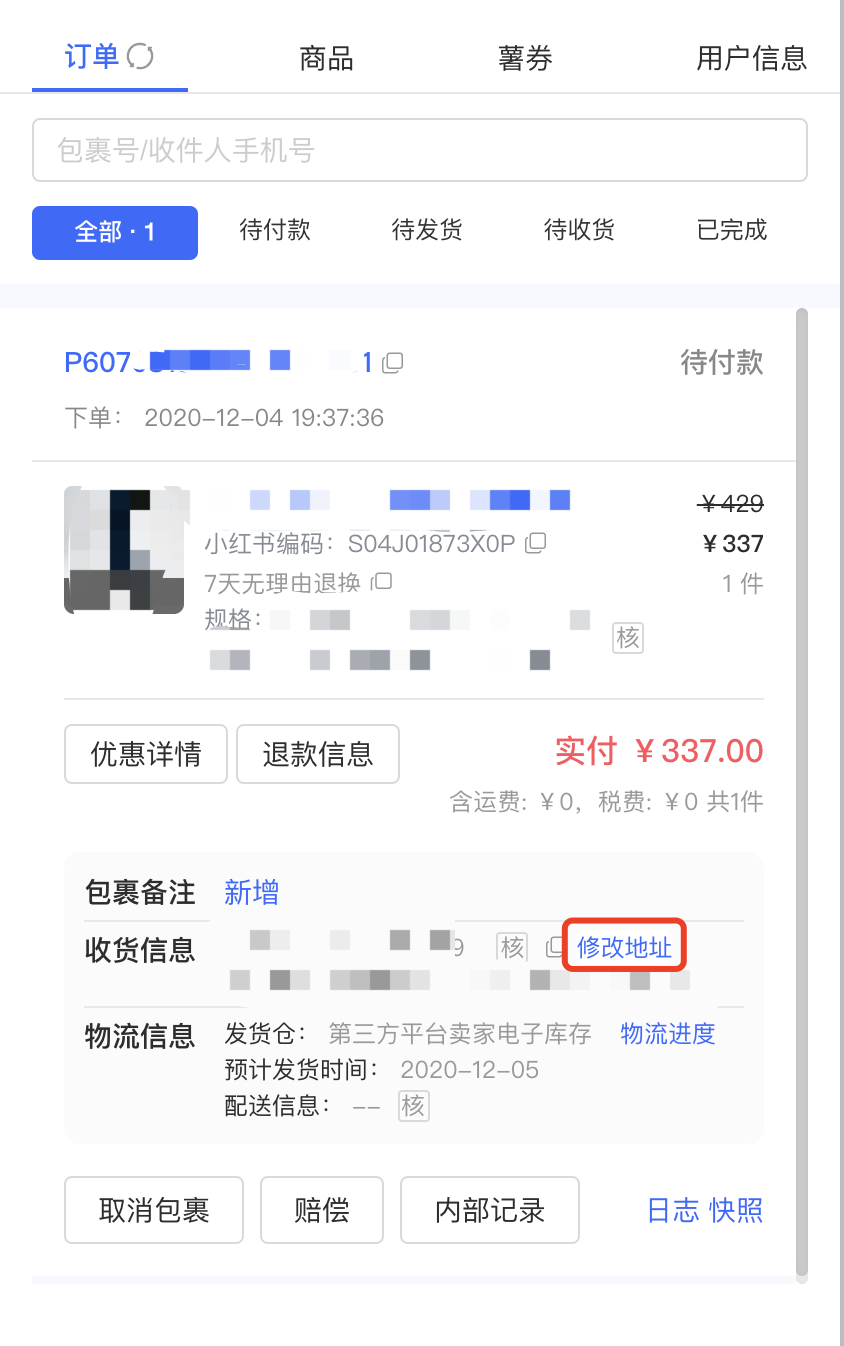Open the 薯券 tab

(525, 58)
